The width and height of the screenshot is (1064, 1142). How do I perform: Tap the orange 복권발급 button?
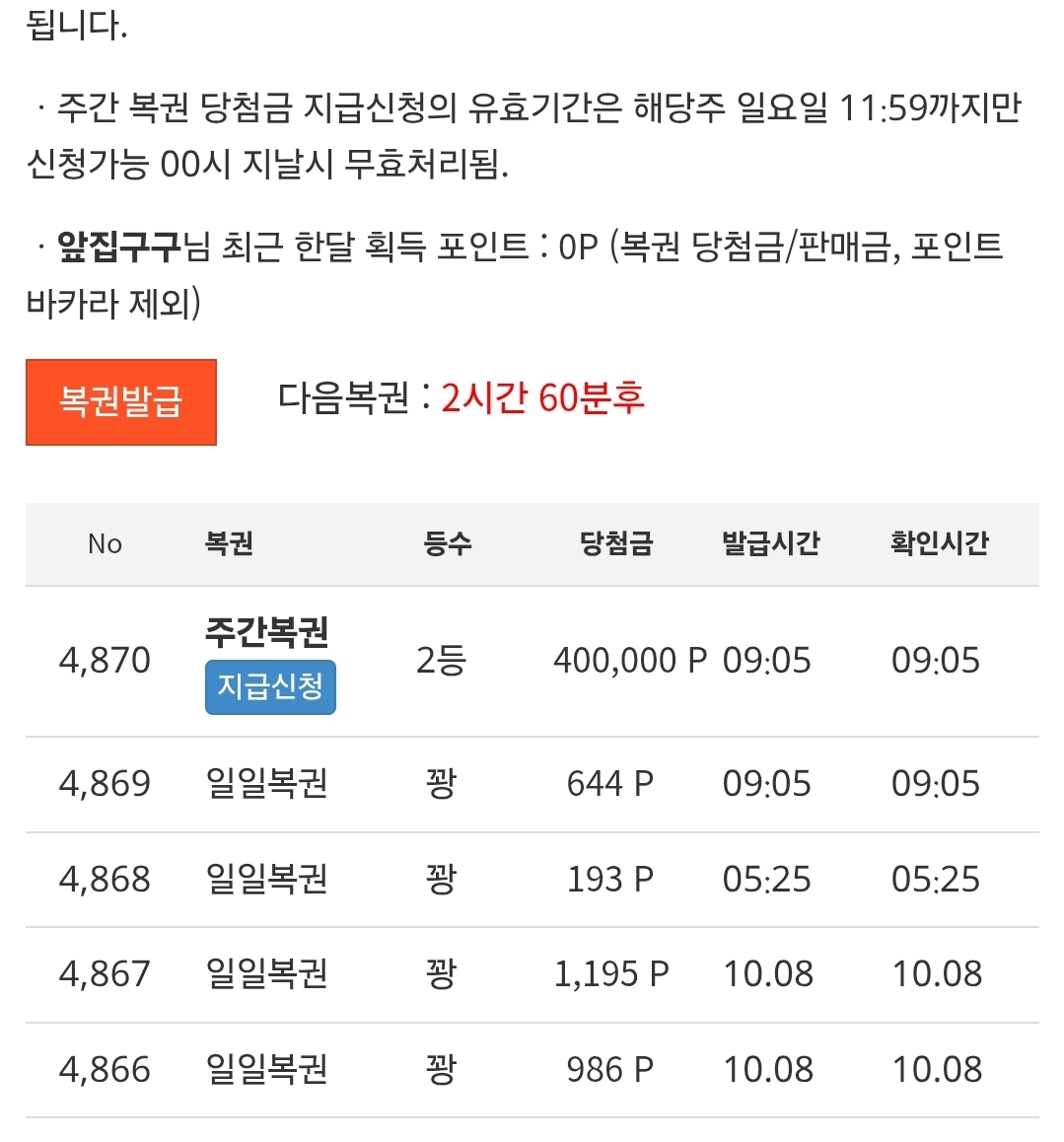120,401
